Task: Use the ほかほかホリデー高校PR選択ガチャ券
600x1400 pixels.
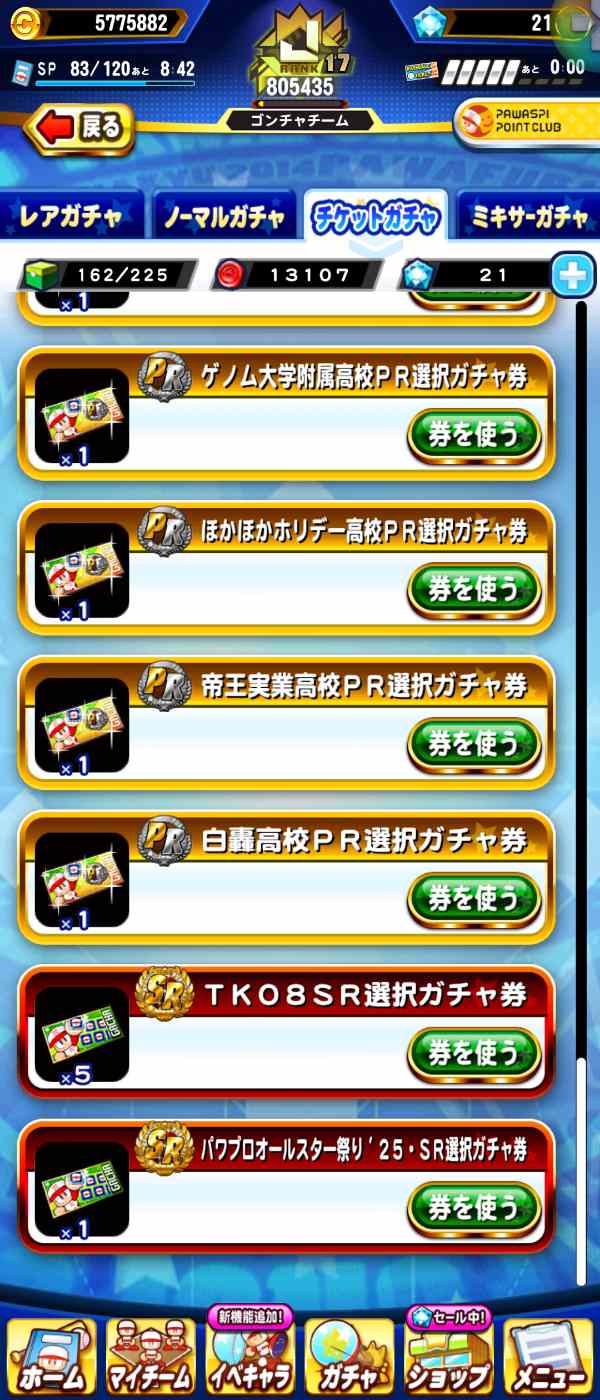Action: (473, 589)
